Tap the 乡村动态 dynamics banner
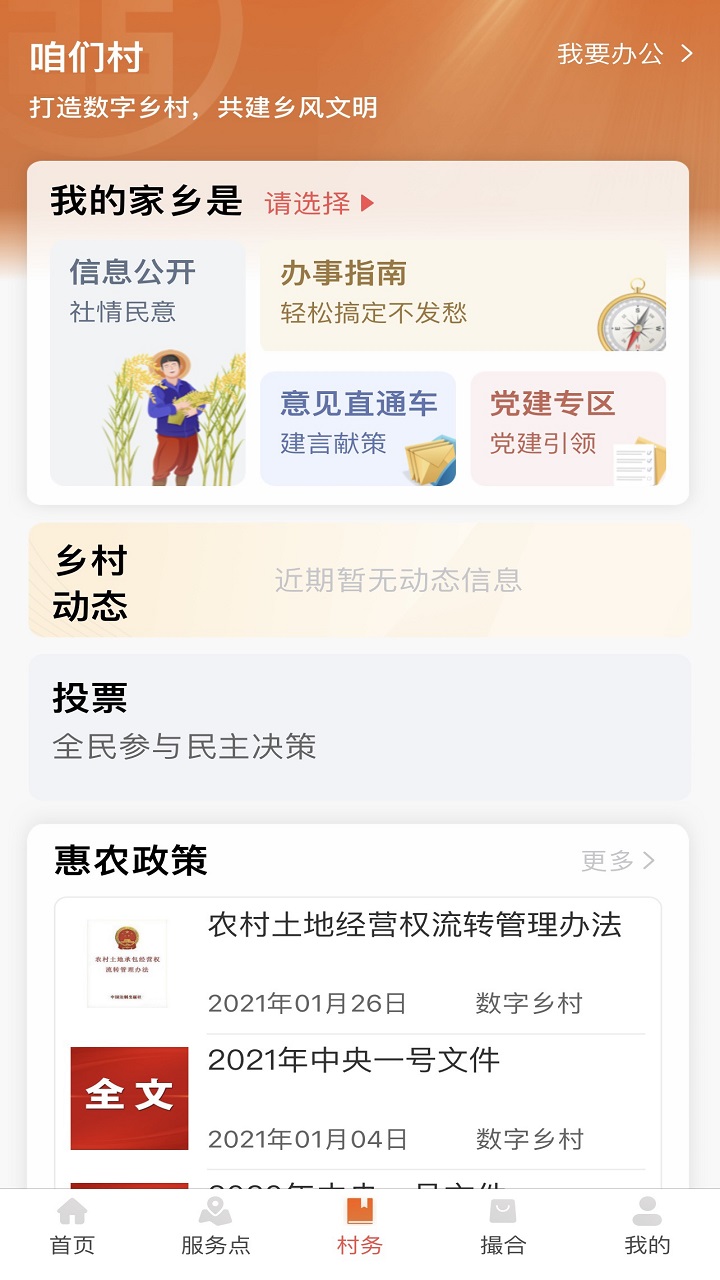This screenshot has height=1280, width=720. pyautogui.click(x=360, y=581)
